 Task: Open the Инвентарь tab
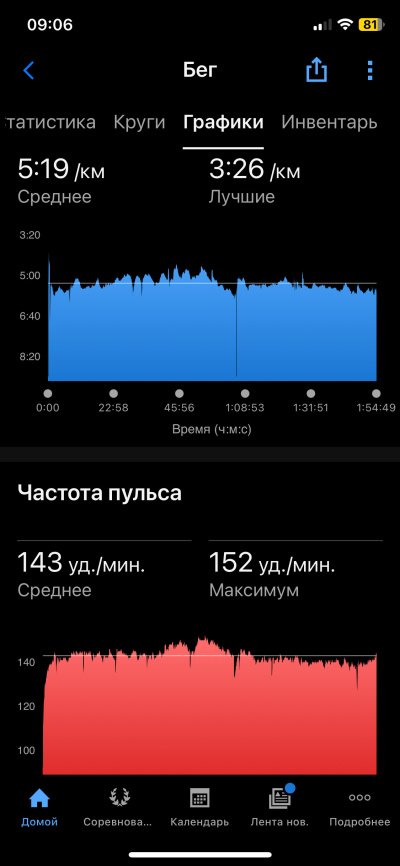[329, 122]
